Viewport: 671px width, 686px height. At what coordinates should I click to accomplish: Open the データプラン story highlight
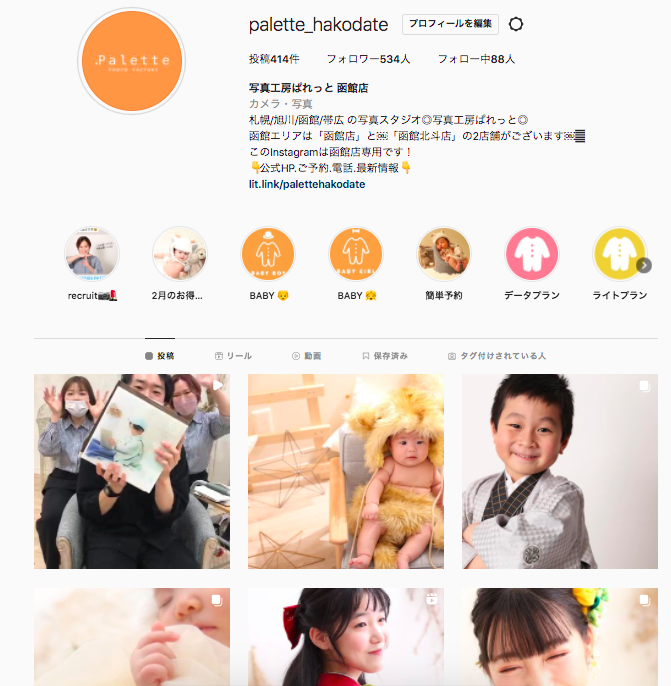tap(532, 254)
